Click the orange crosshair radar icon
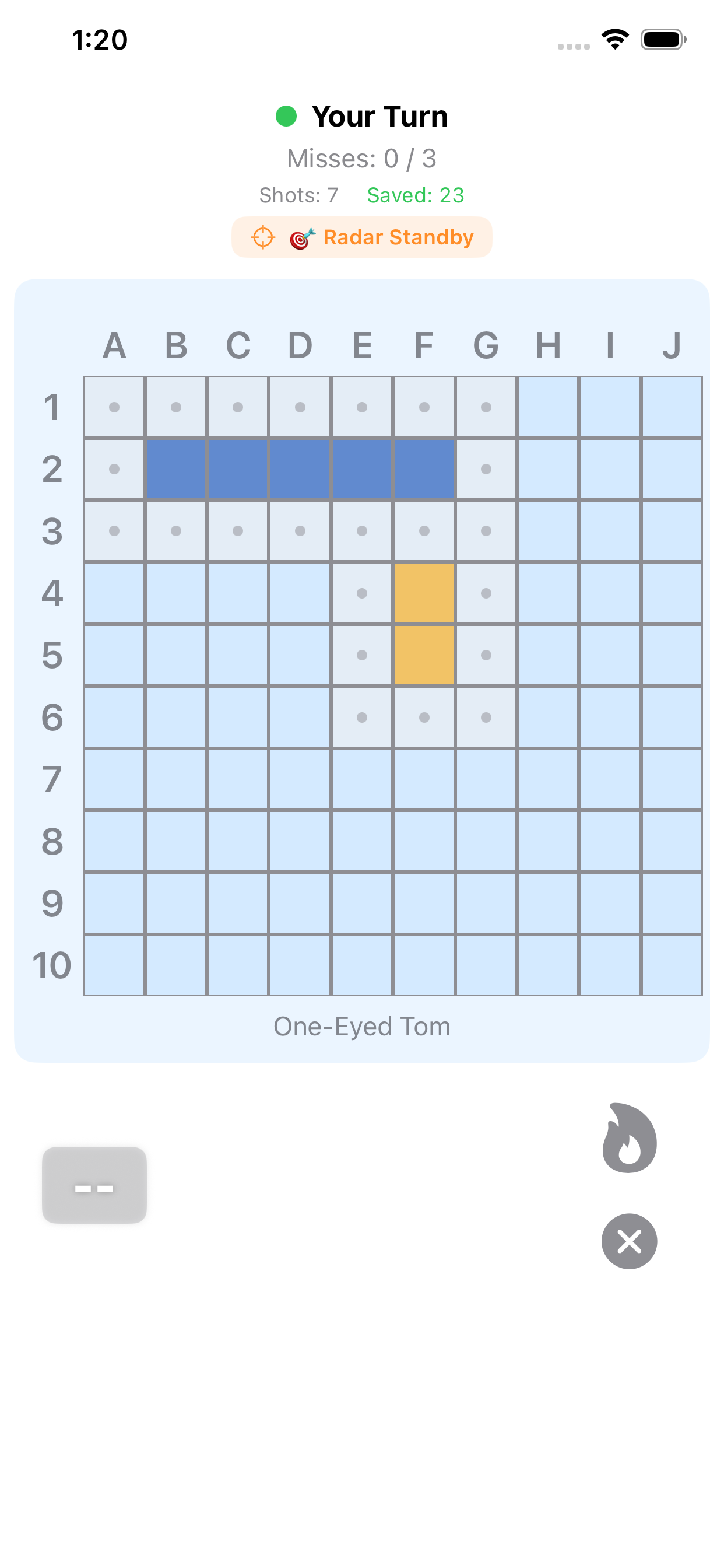Viewport: 724px width, 1568px height. click(262, 237)
